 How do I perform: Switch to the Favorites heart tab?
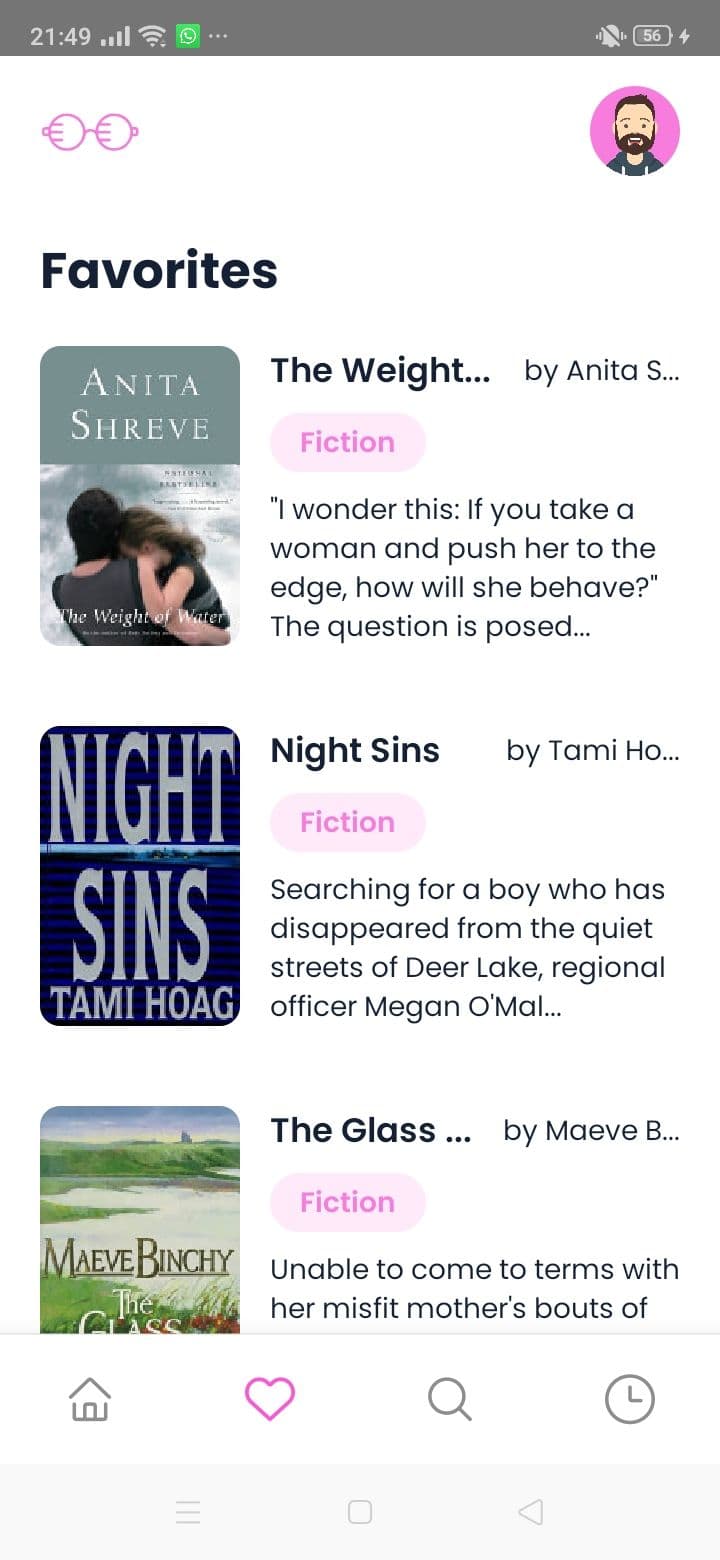(270, 1398)
